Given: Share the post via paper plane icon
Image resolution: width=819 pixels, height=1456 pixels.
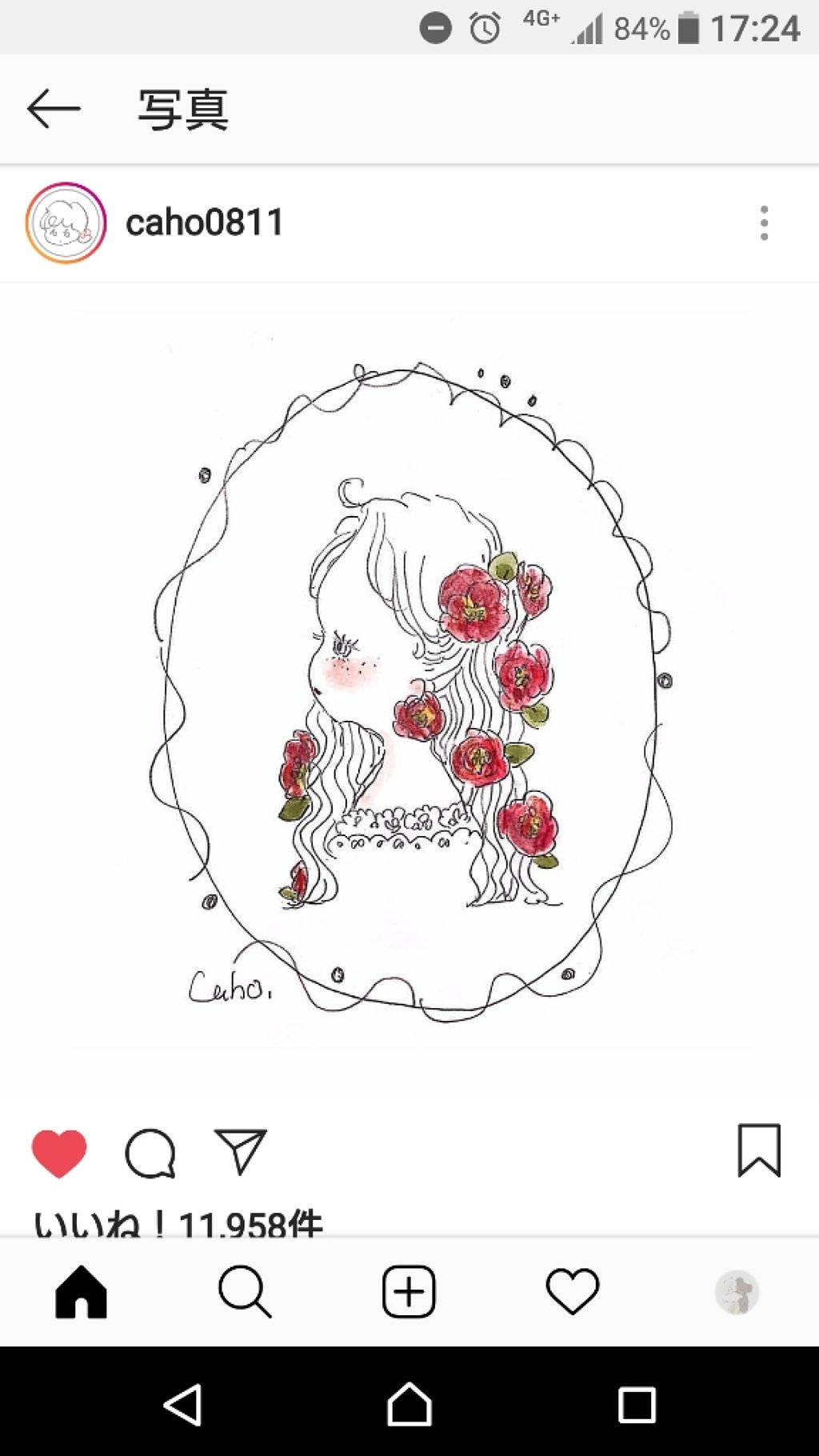Looking at the screenshot, I should 240,1152.
